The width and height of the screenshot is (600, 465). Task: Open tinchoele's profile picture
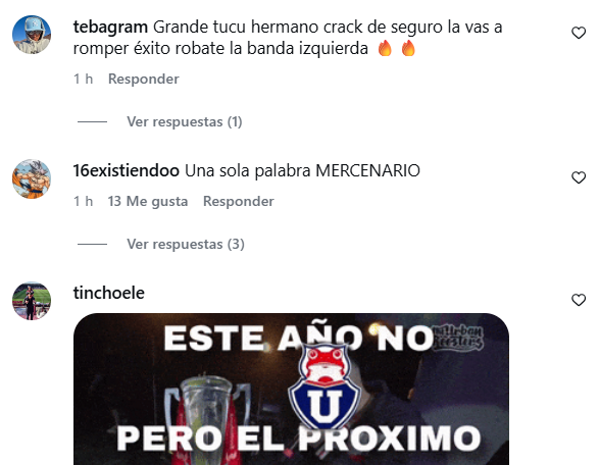31,300
